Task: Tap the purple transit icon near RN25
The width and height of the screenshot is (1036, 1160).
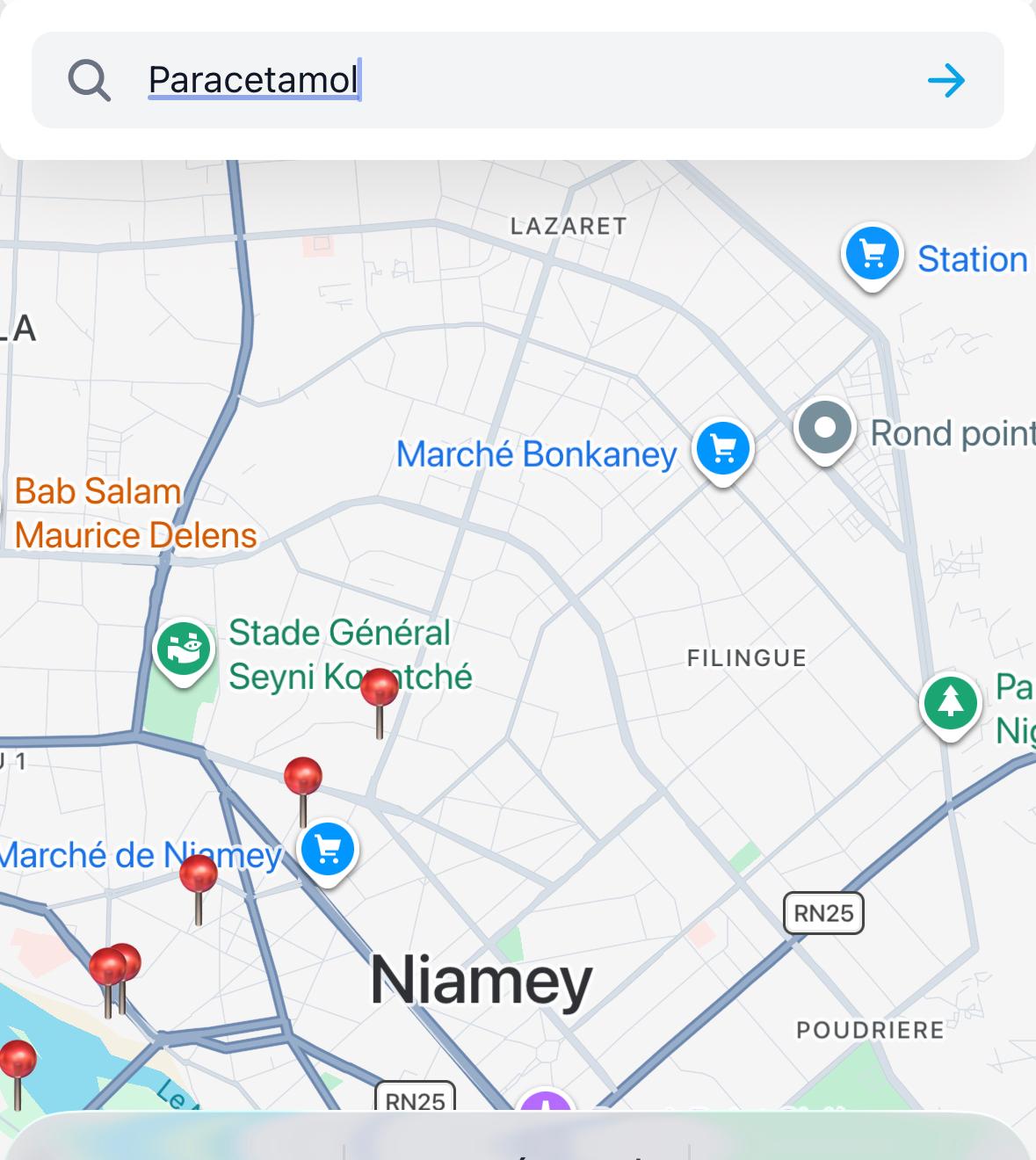Action: tap(545, 1101)
